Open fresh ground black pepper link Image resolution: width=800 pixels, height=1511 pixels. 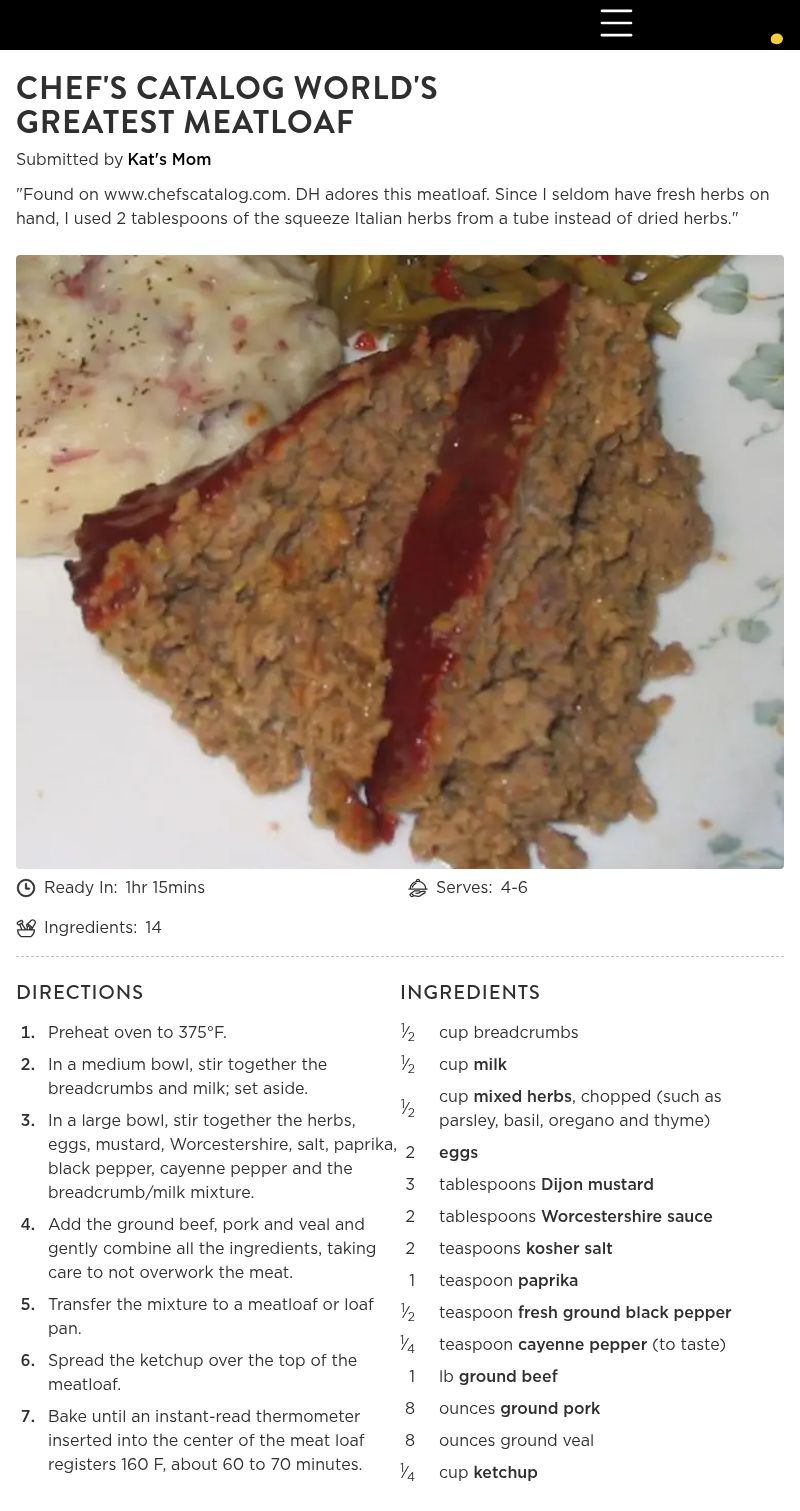coord(624,1313)
